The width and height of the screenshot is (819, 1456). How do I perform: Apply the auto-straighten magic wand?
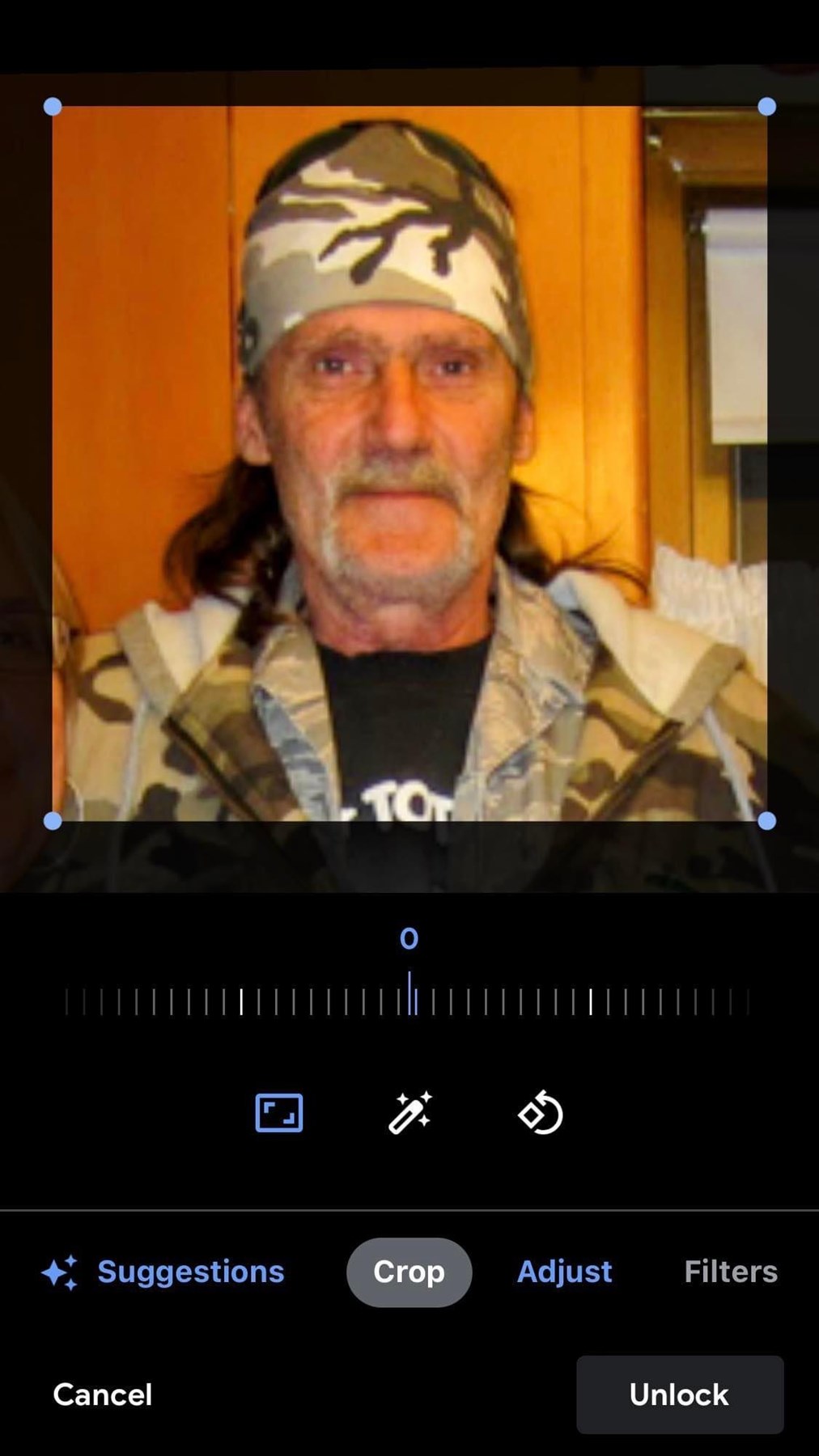pyautogui.click(x=410, y=1113)
